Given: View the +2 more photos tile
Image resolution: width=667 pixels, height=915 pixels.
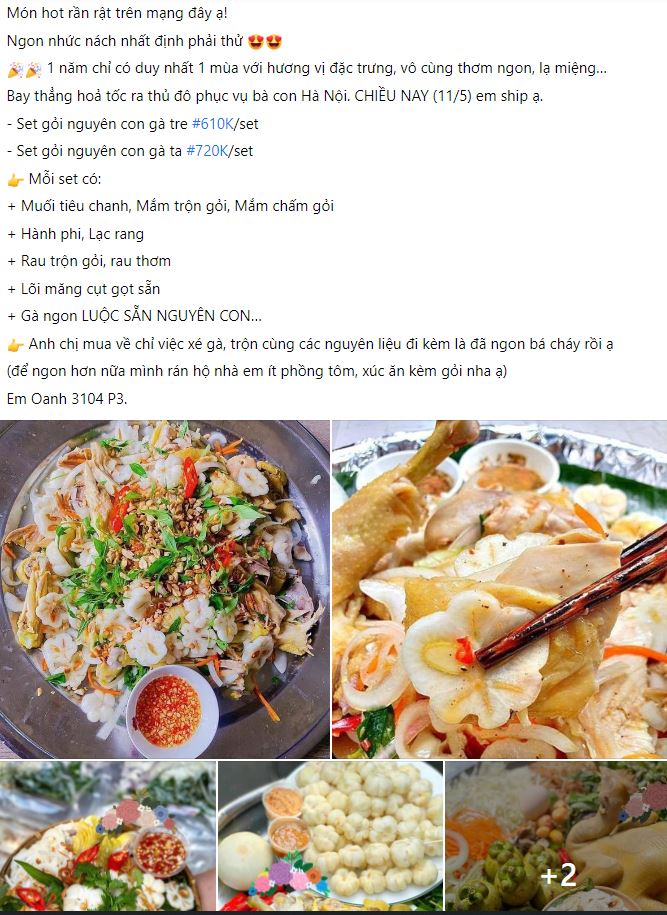Looking at the screenshot, I should (556, 836).
